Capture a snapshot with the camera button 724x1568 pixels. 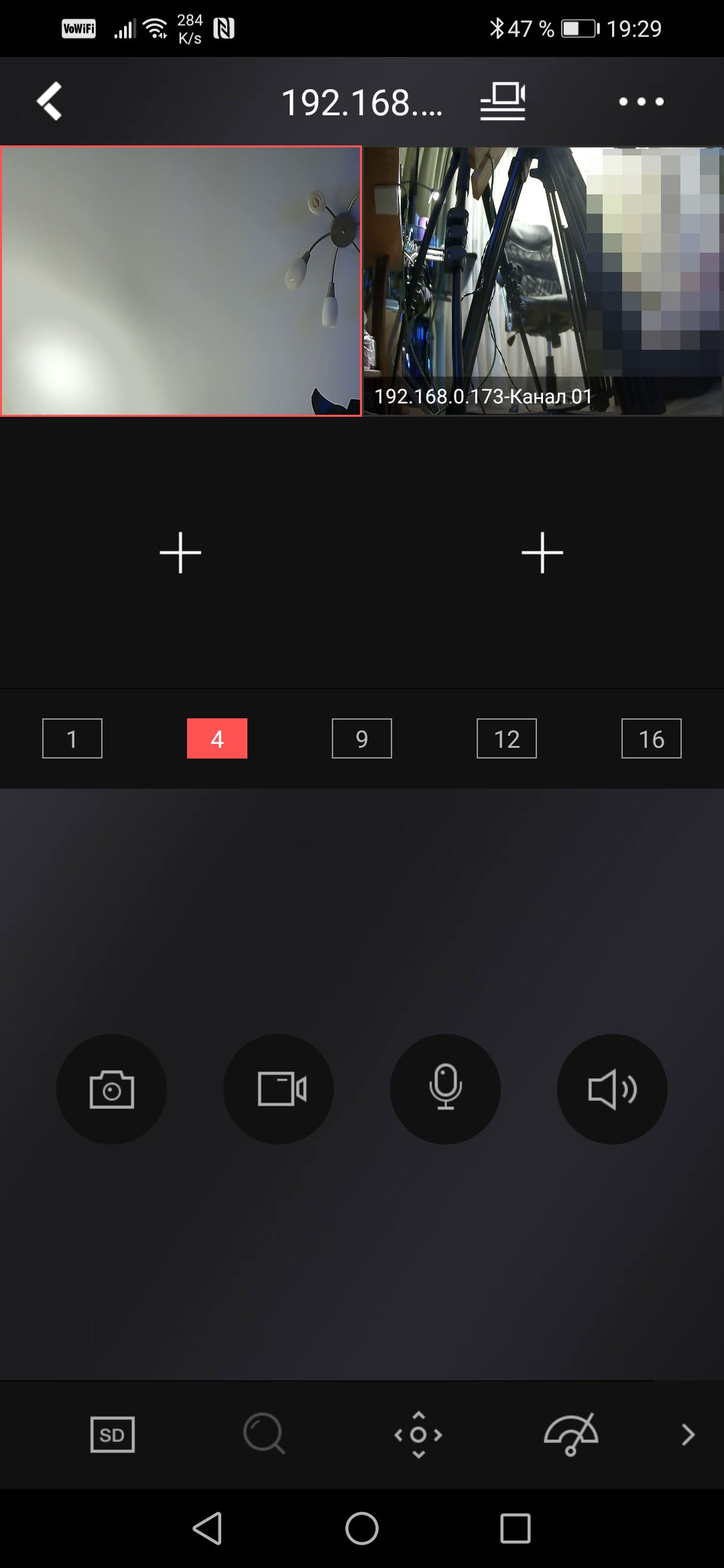[111, 1089]
